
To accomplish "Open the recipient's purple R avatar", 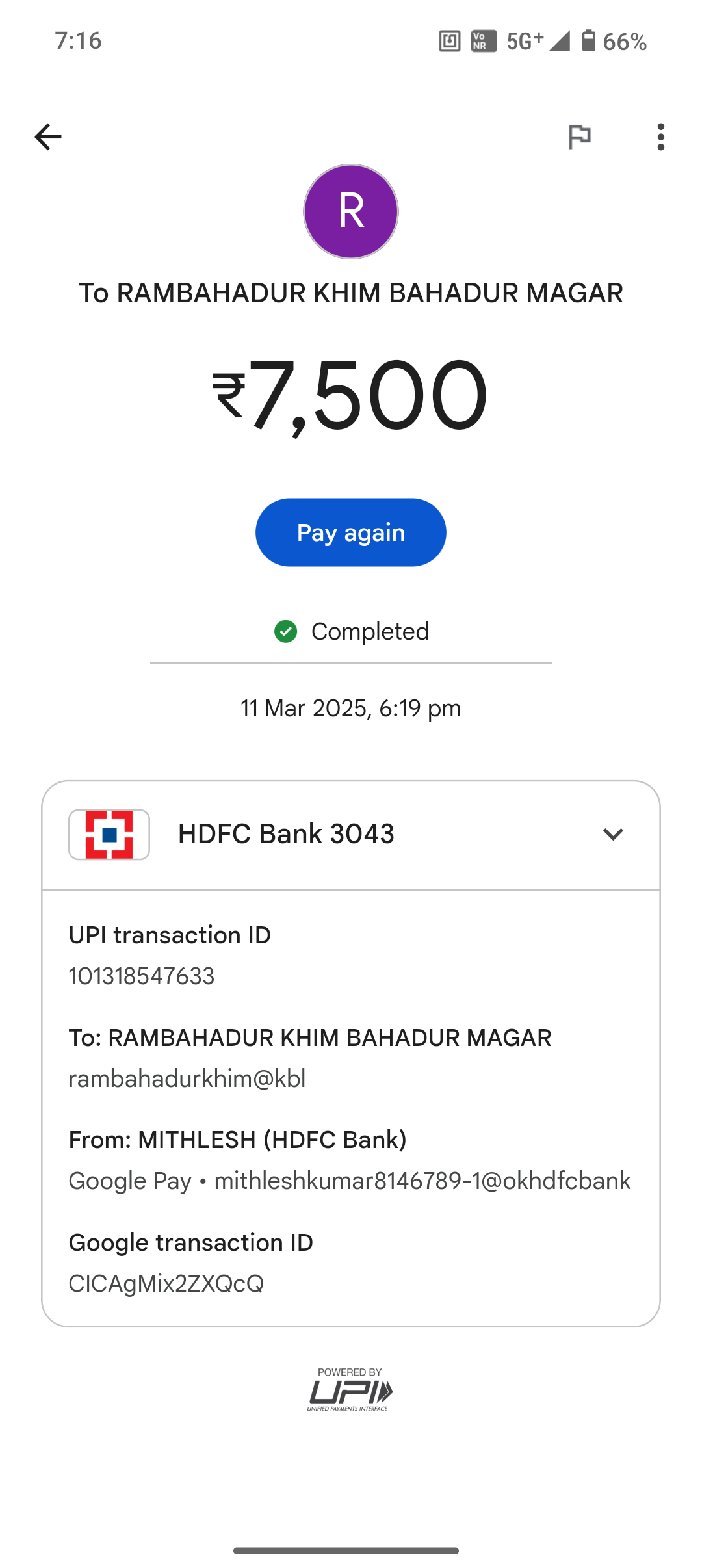I will click(351, 212).
